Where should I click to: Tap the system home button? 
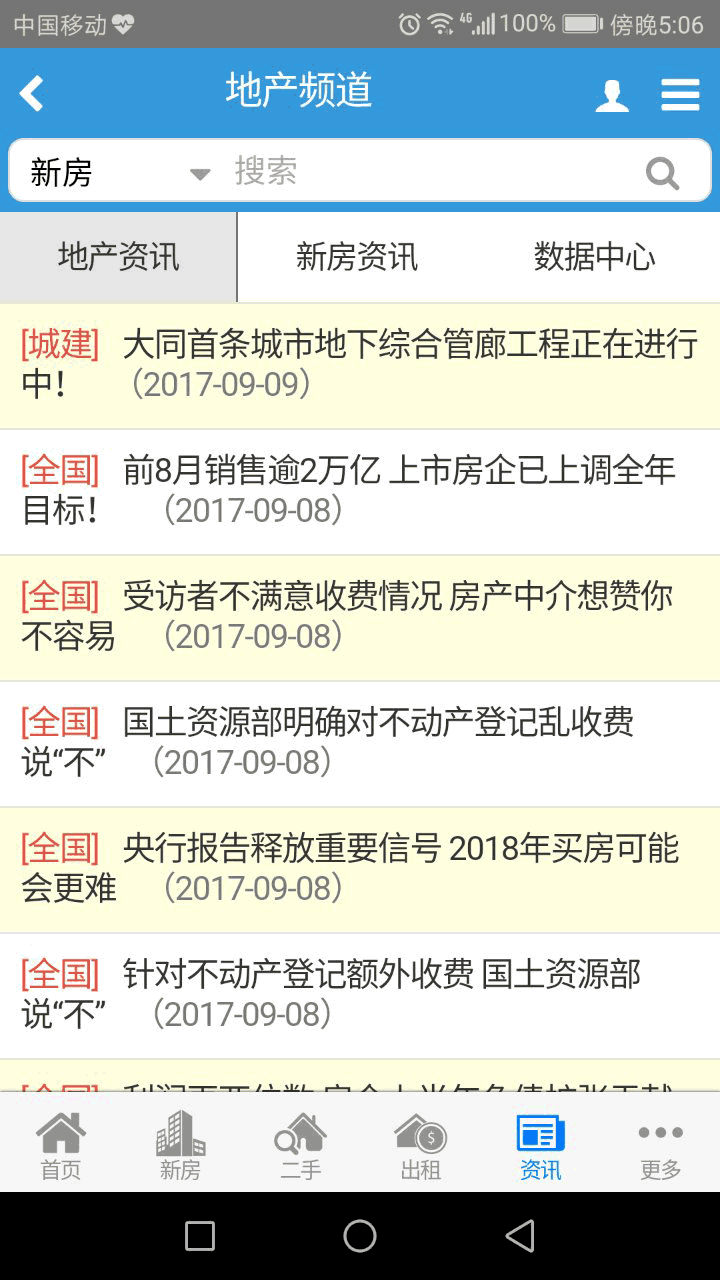360,1236
